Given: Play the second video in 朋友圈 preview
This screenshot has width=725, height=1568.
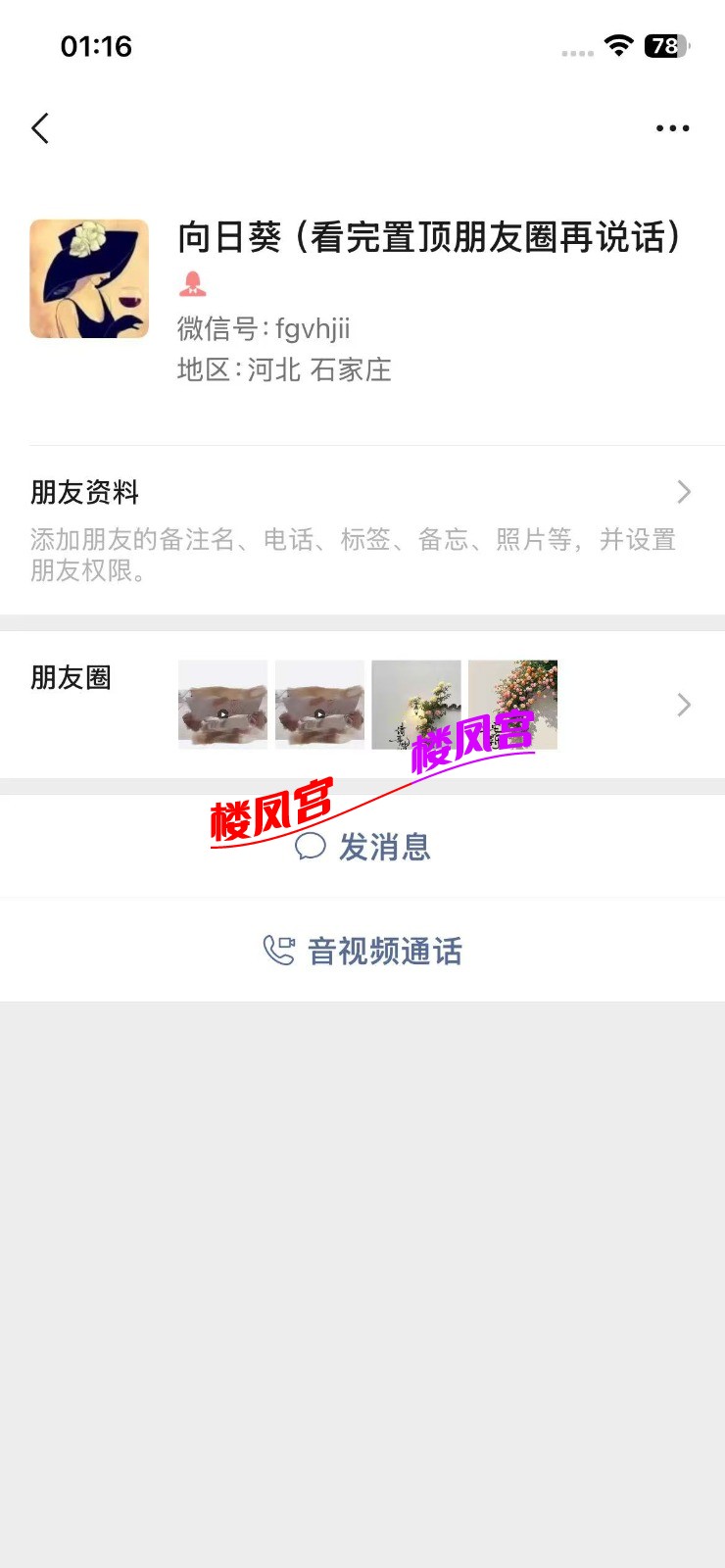Looking at the screenshot, I should [x=319, y=713].
